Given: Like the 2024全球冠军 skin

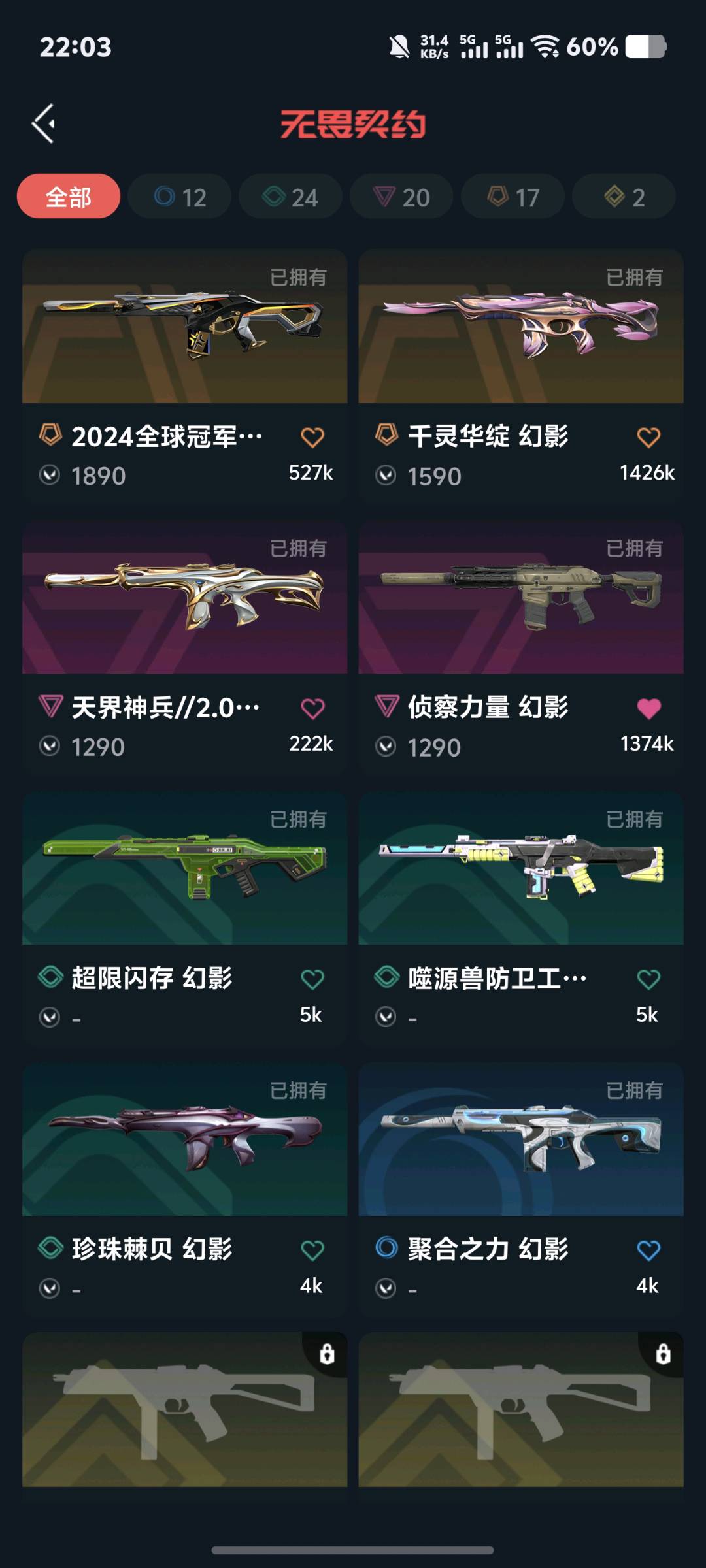Looking at the screenshot, I should 312,437.
